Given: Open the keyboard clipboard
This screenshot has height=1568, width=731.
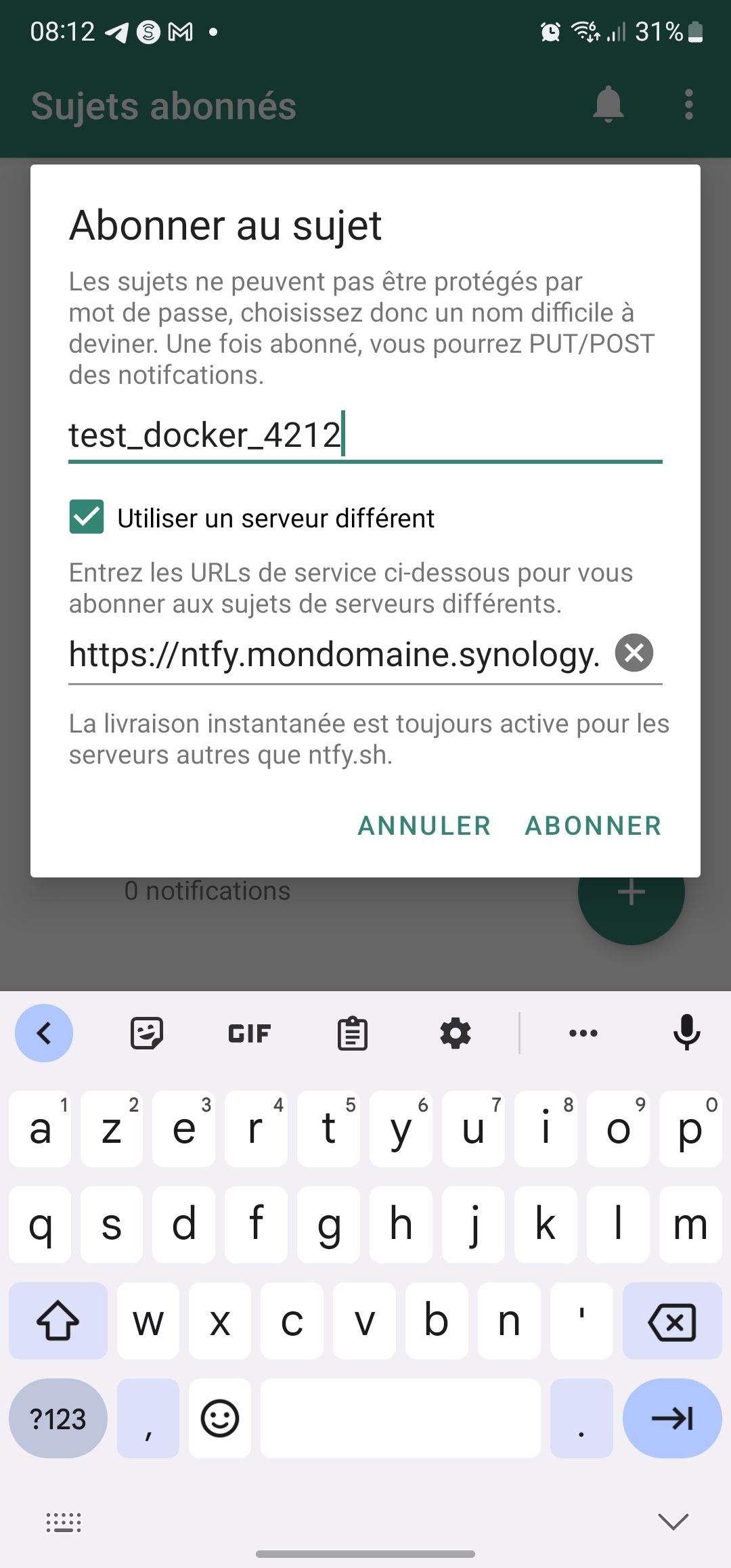Looking at the screenshot, I should point(353,1033).
